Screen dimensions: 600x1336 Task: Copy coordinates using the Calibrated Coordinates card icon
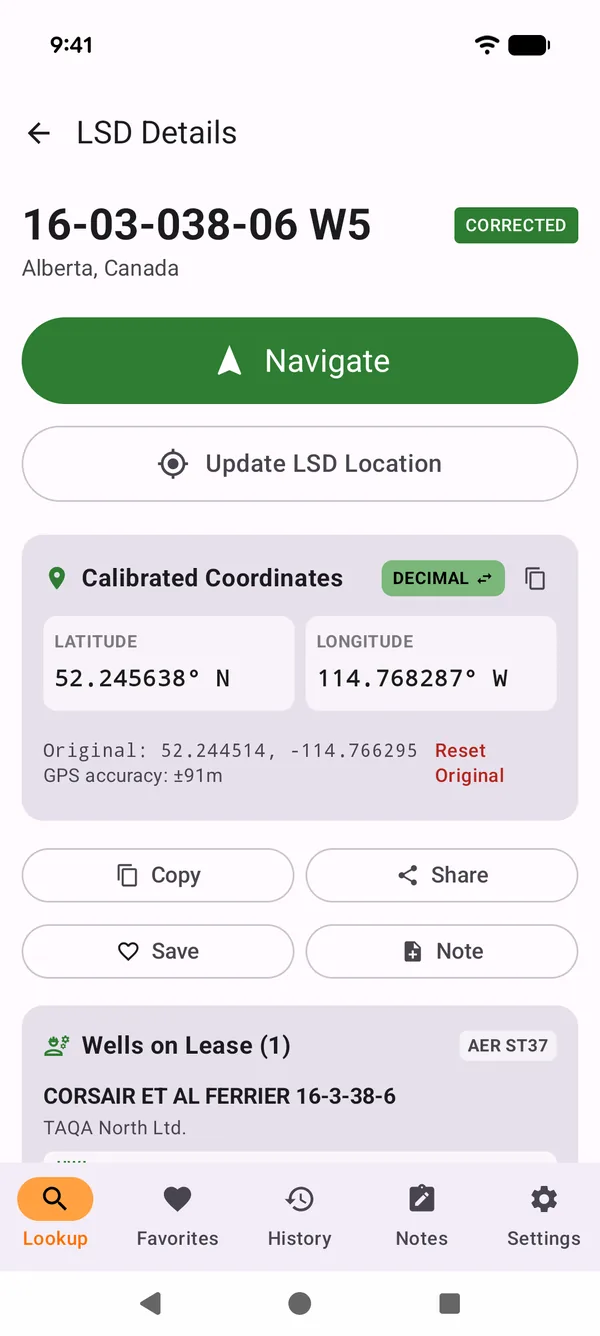[x=536, y=578]
